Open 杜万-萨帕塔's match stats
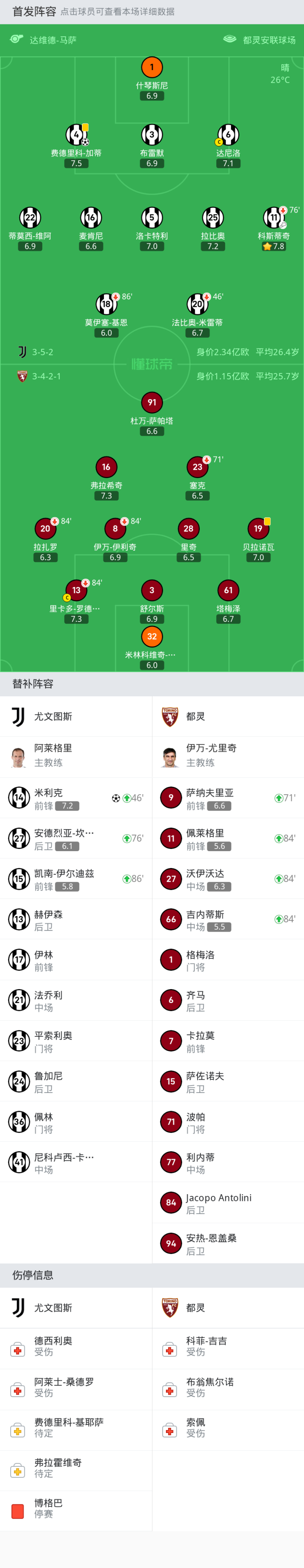This screenshot has width=304, height=1568. click(152, 403)
